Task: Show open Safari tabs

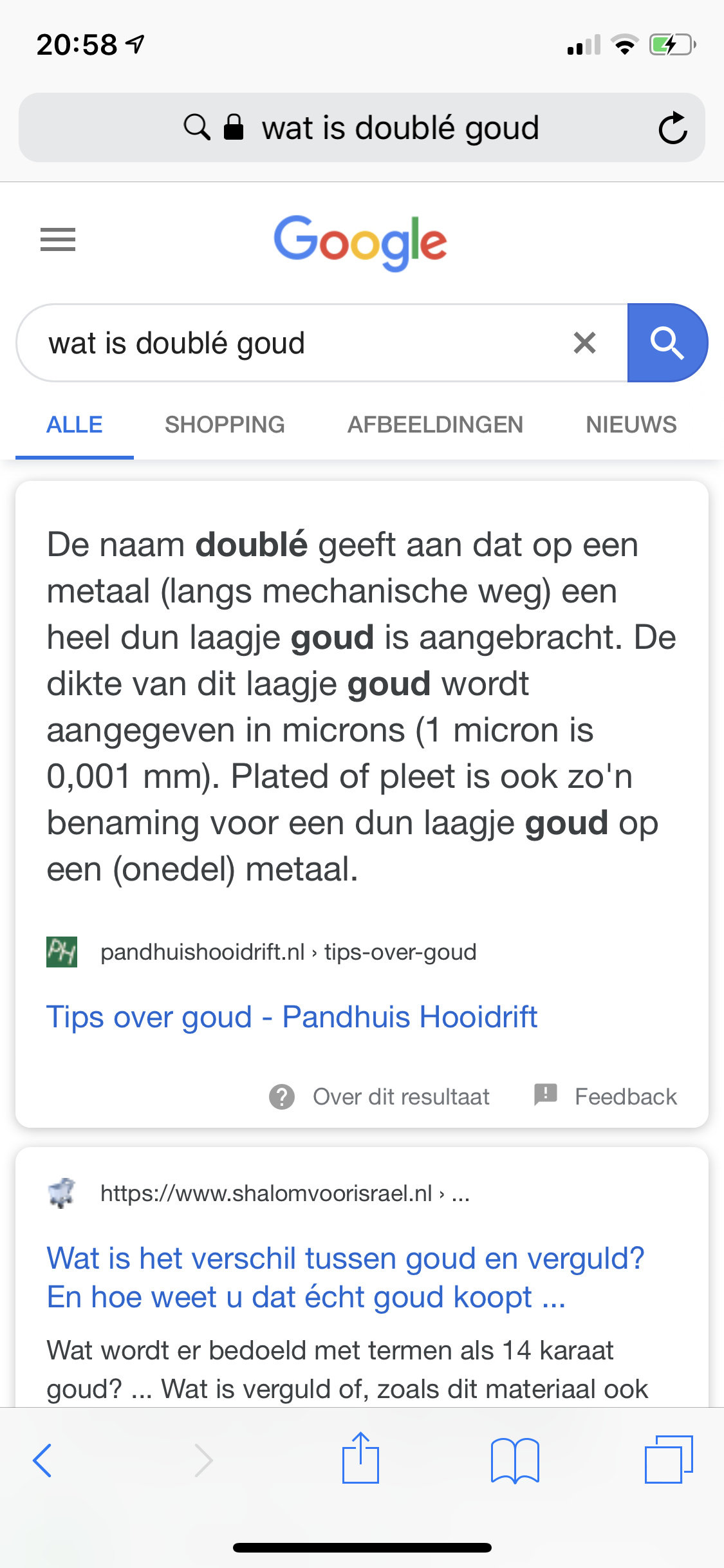Action: coord(669,1459)
